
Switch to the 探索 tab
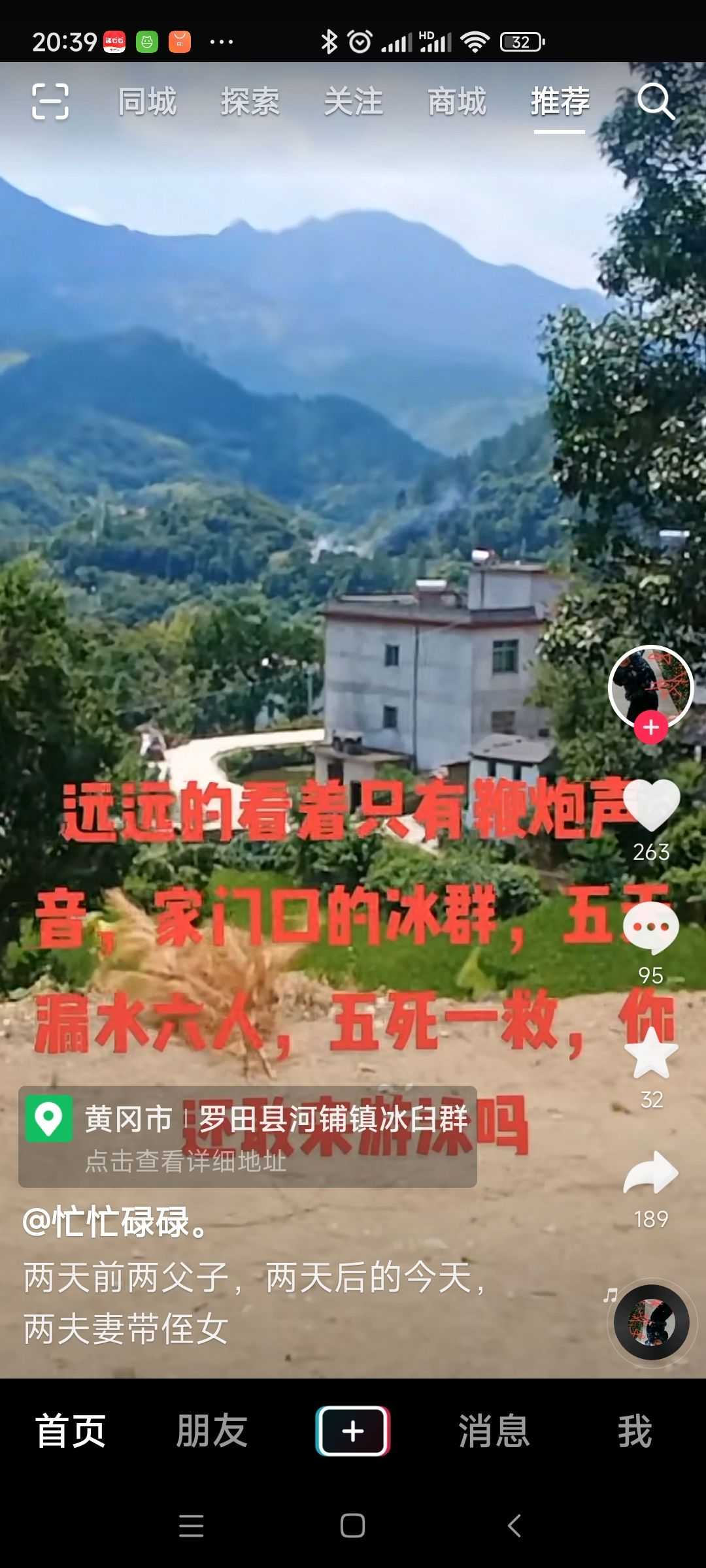click(x=250, y=102)
